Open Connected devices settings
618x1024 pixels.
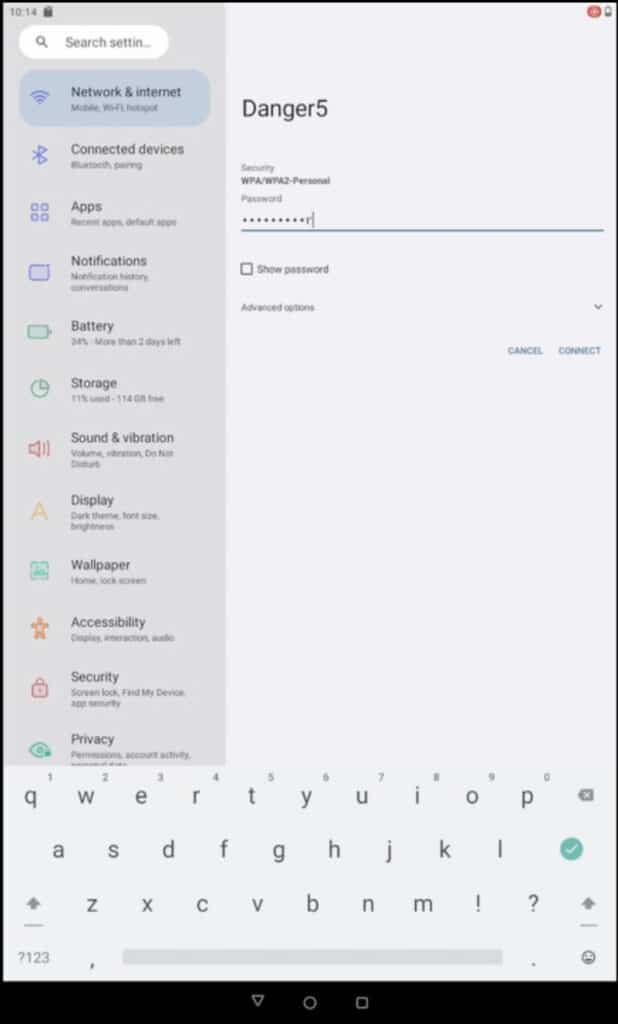115,155
